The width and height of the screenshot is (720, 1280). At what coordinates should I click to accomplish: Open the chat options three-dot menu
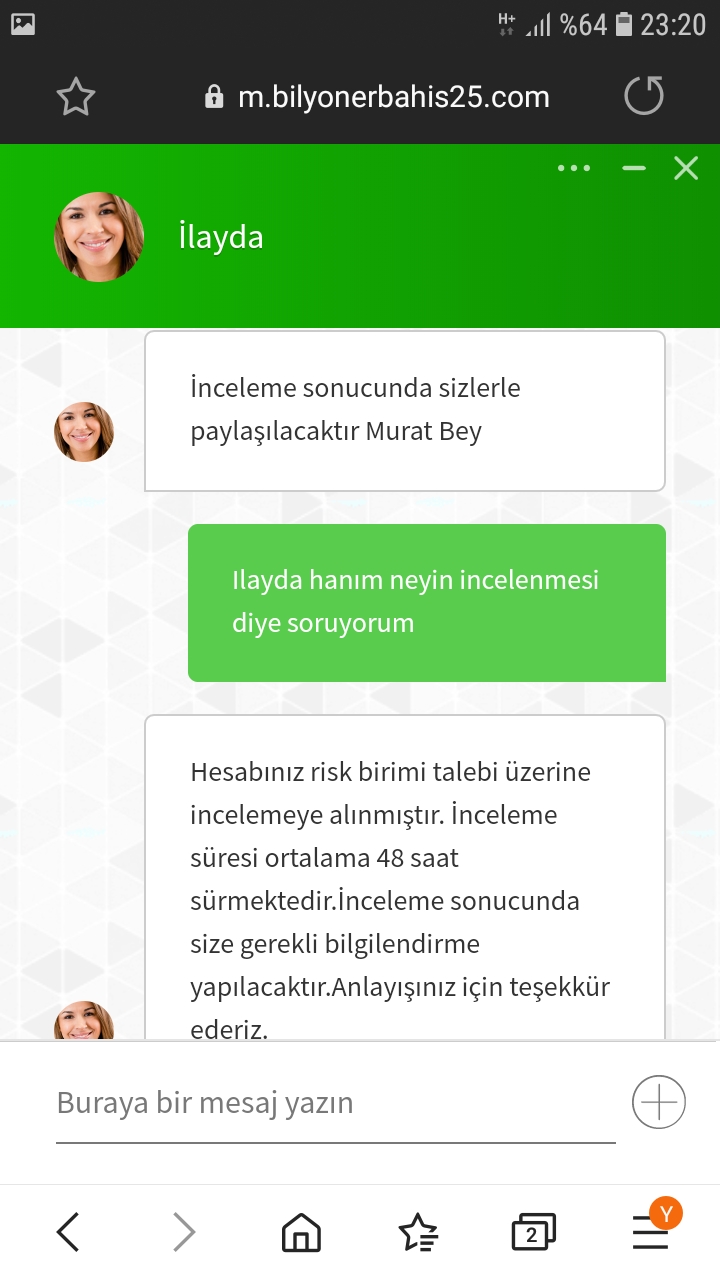574,168
